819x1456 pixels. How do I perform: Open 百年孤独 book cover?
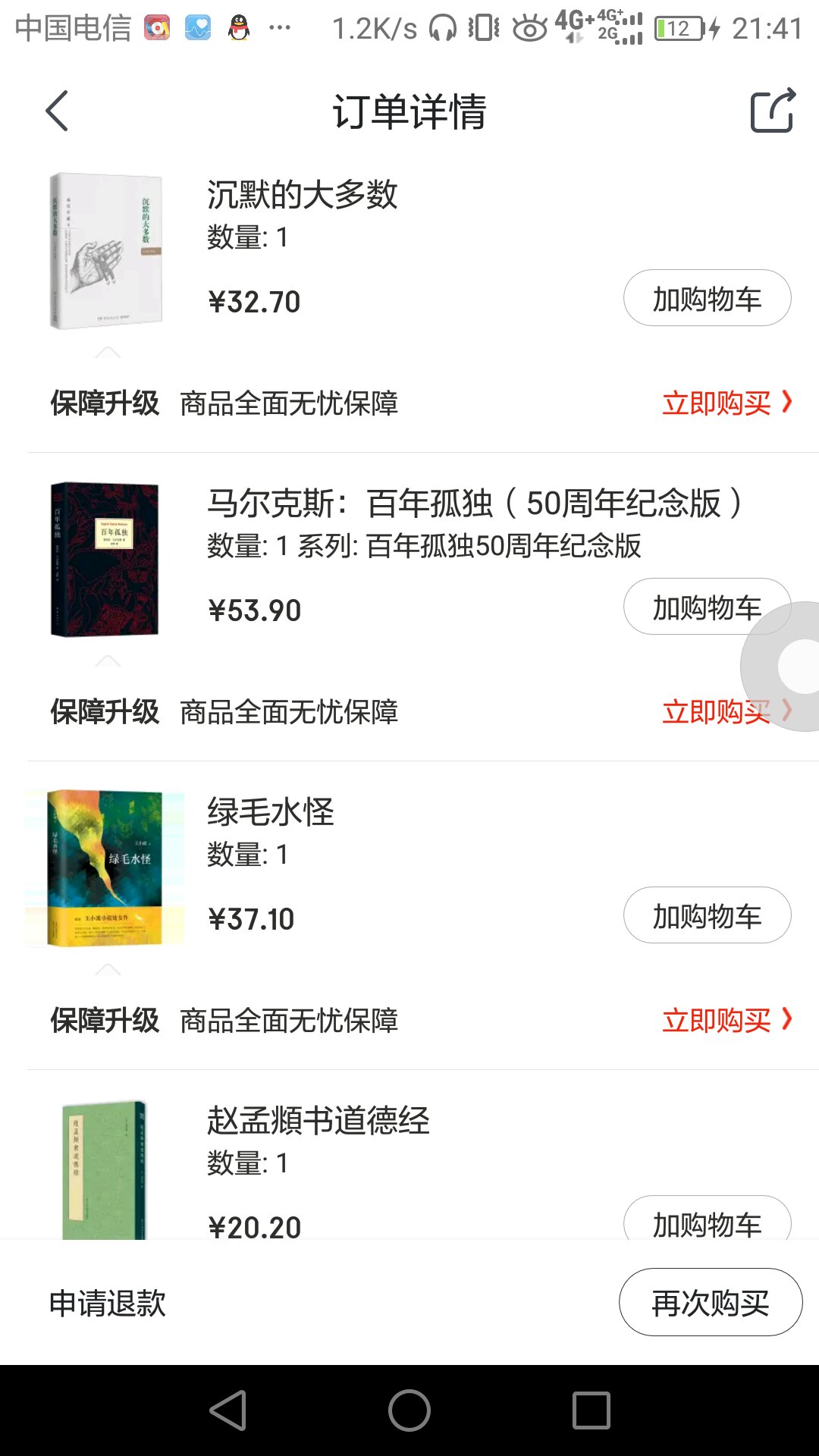click(x=105, y=560)
